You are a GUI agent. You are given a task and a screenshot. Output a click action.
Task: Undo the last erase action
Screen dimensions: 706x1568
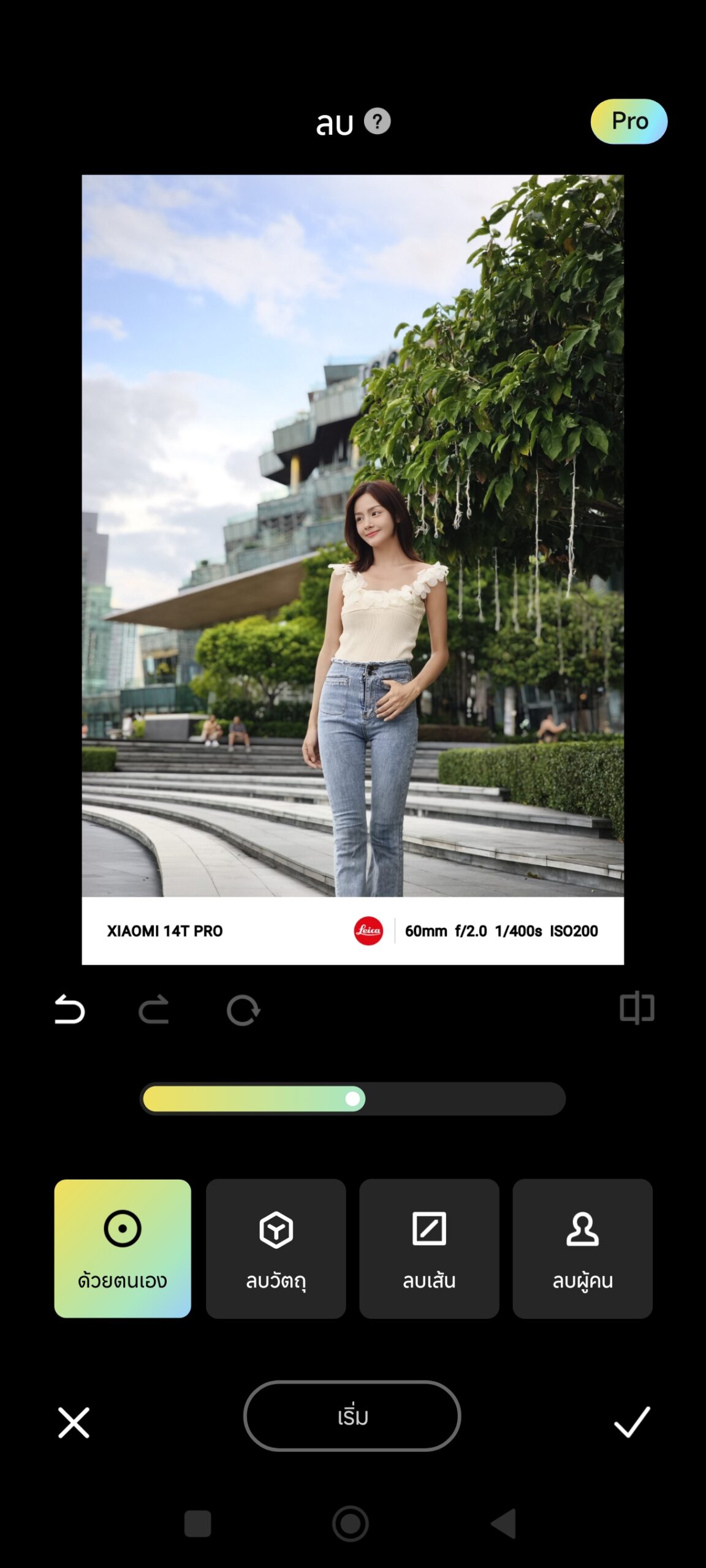(69, 1009)
